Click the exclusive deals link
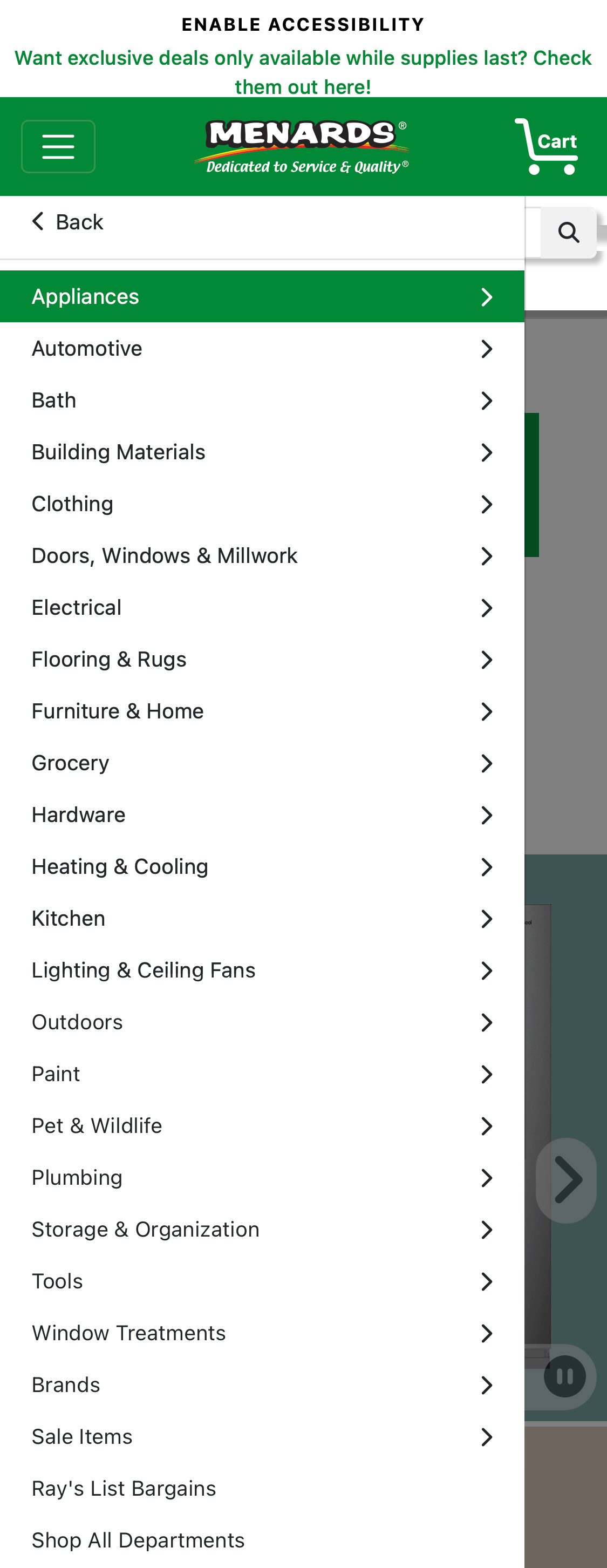Screen dimensions: 607x1568 (303, 72)
